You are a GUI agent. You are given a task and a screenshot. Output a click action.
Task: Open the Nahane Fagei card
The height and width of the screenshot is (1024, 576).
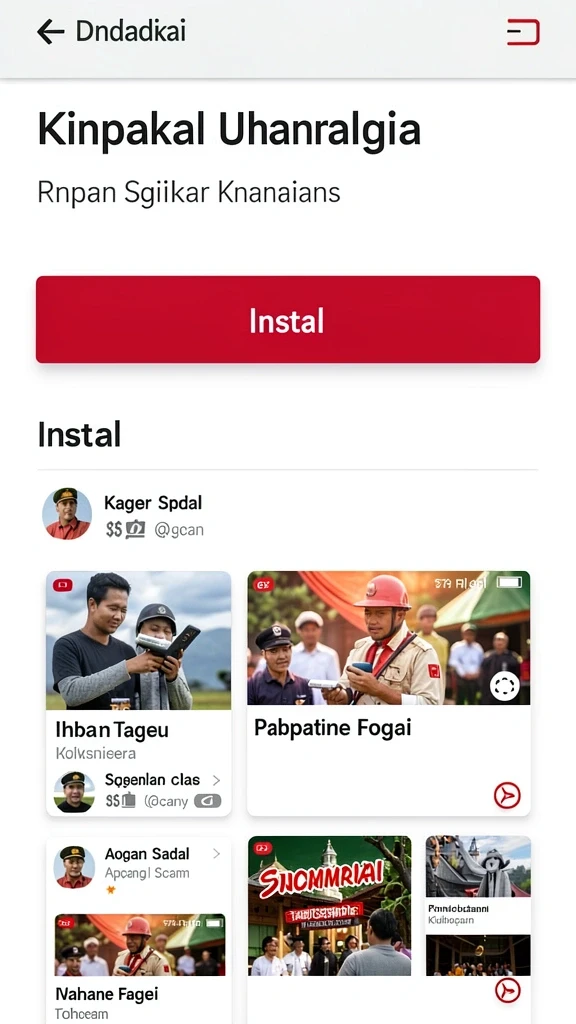(x=139, y=967)
